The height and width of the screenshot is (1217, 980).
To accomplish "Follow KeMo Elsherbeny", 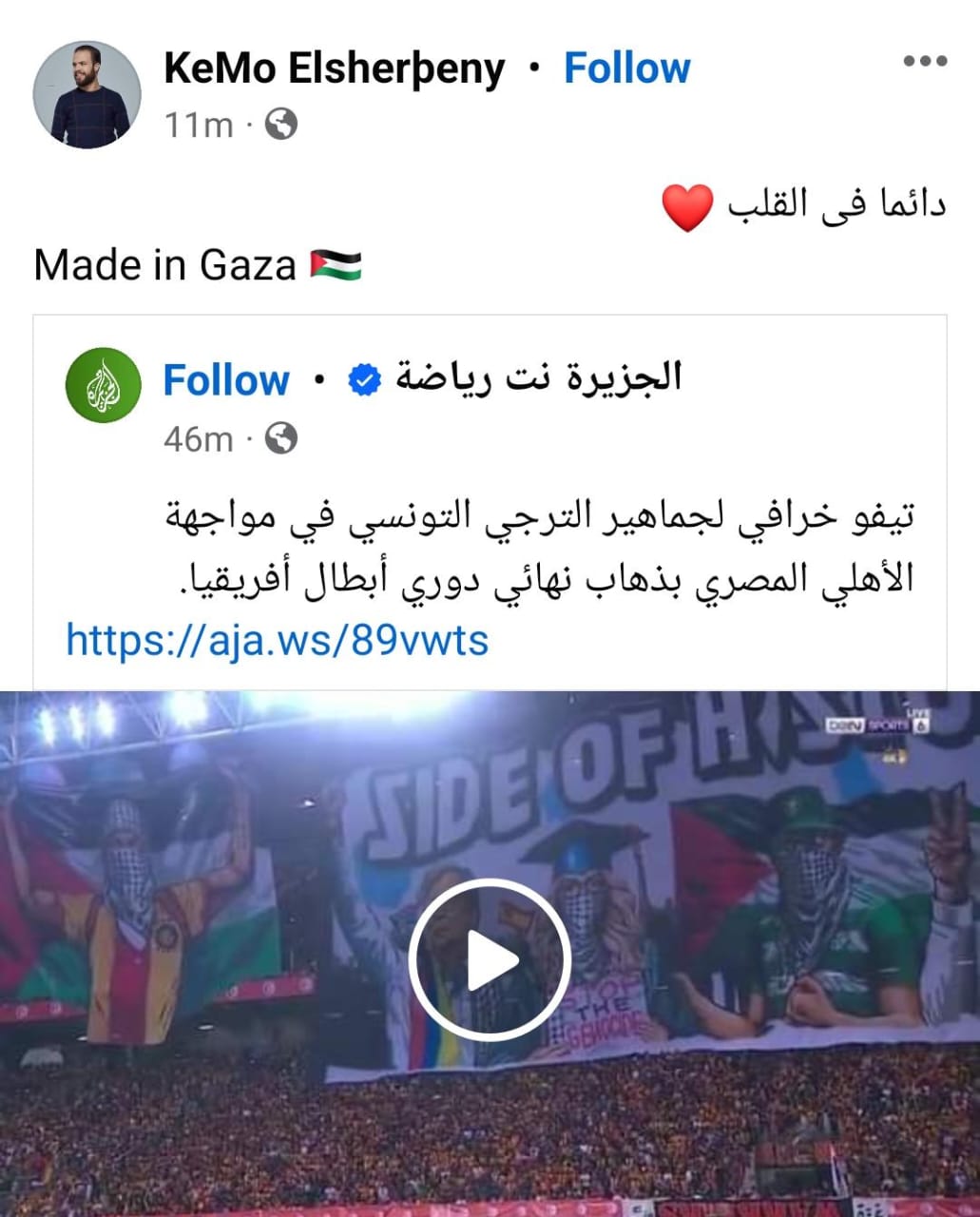I will coord(626,68).
